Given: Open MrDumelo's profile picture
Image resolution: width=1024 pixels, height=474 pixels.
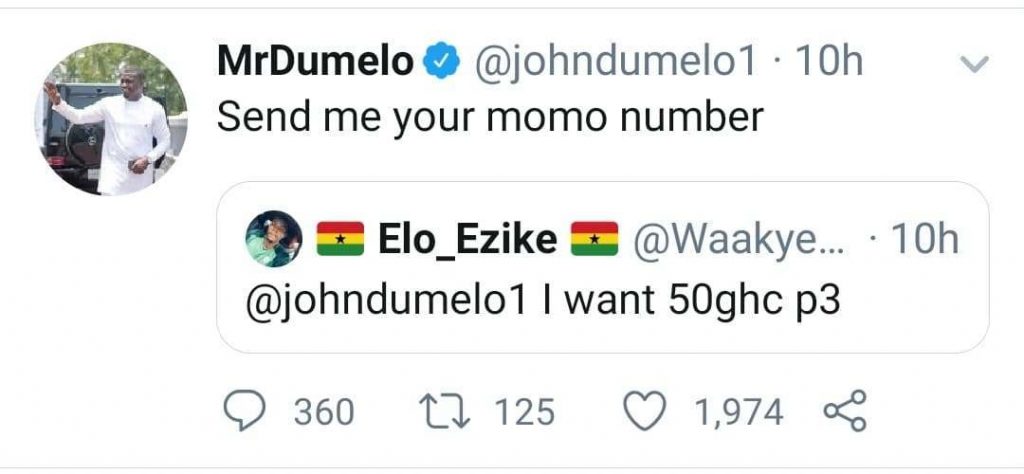Looking at the screenshot, I should 110,118.
